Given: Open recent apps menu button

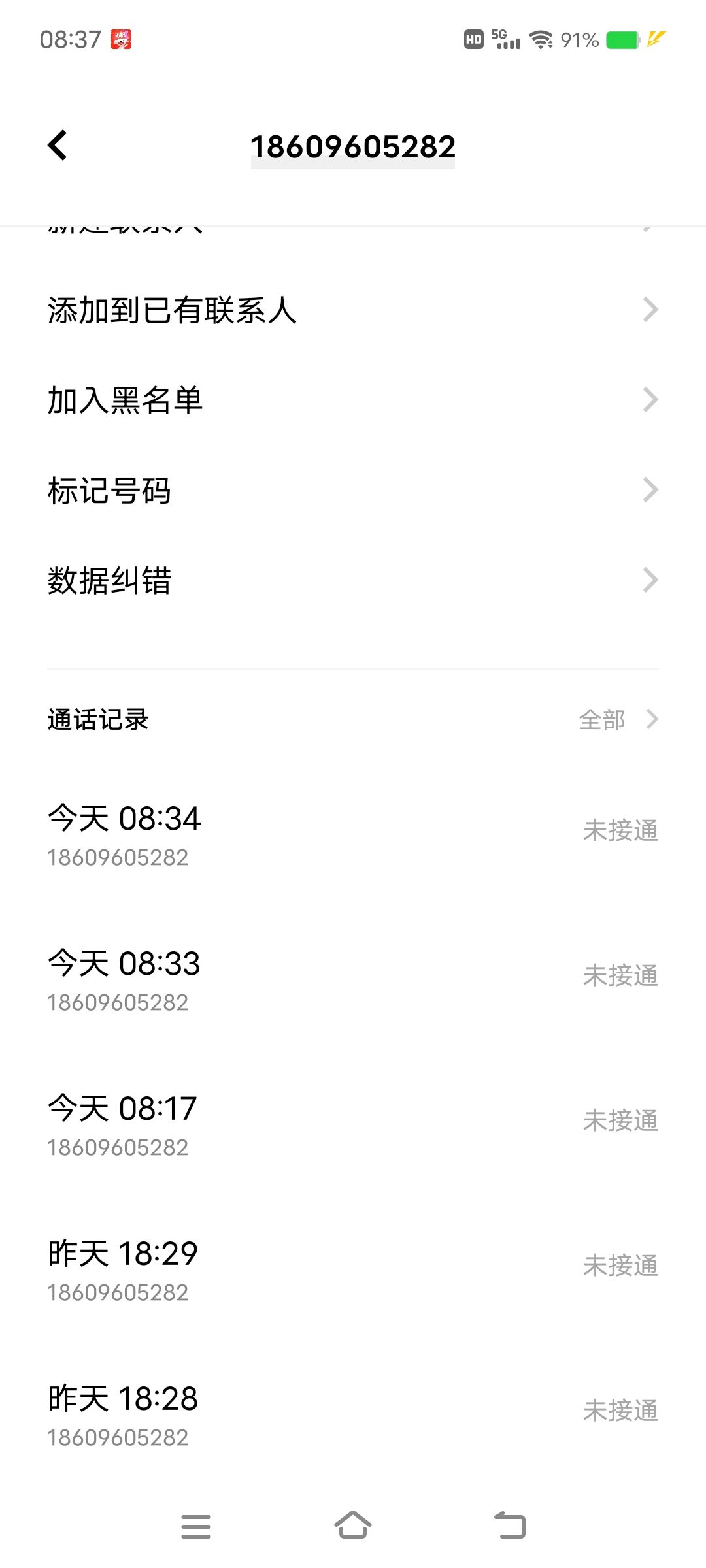Looking at the screenshot, I should coord(196,1526).
